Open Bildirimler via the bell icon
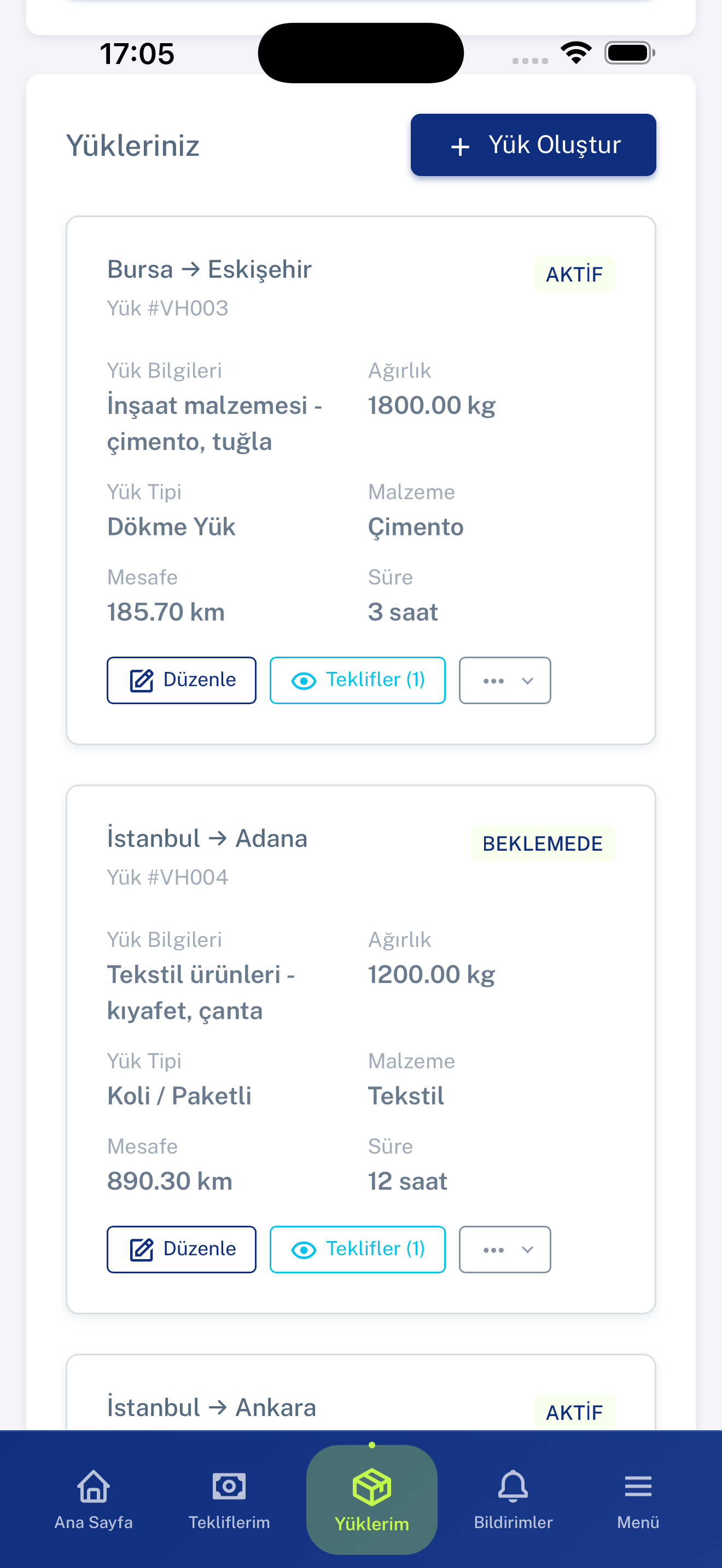The height and width of the screenshot is (1568, 722). click(513, 1487)
